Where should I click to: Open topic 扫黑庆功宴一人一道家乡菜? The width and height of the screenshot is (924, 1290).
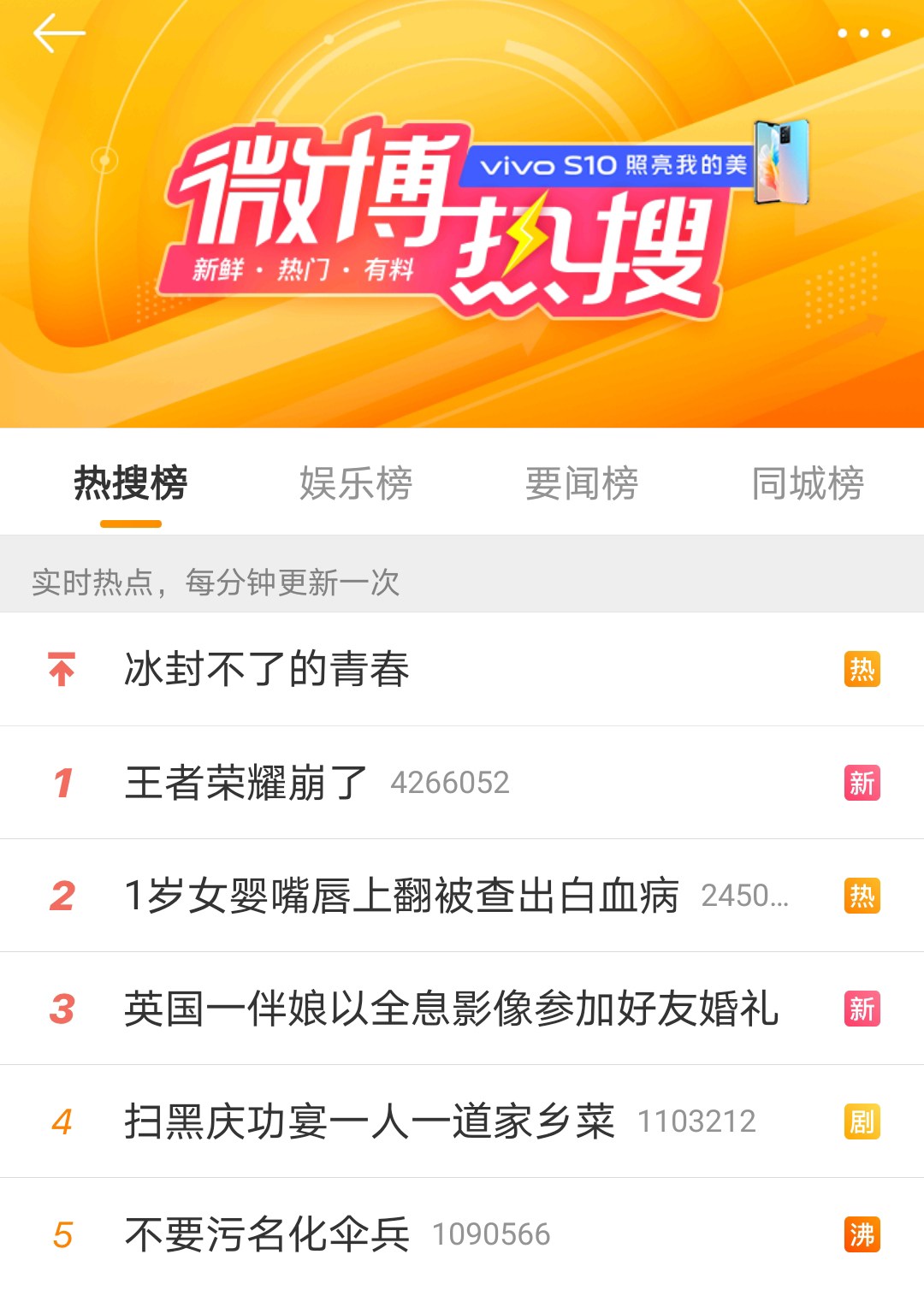pyautogui.click(x=370, y=1121)
